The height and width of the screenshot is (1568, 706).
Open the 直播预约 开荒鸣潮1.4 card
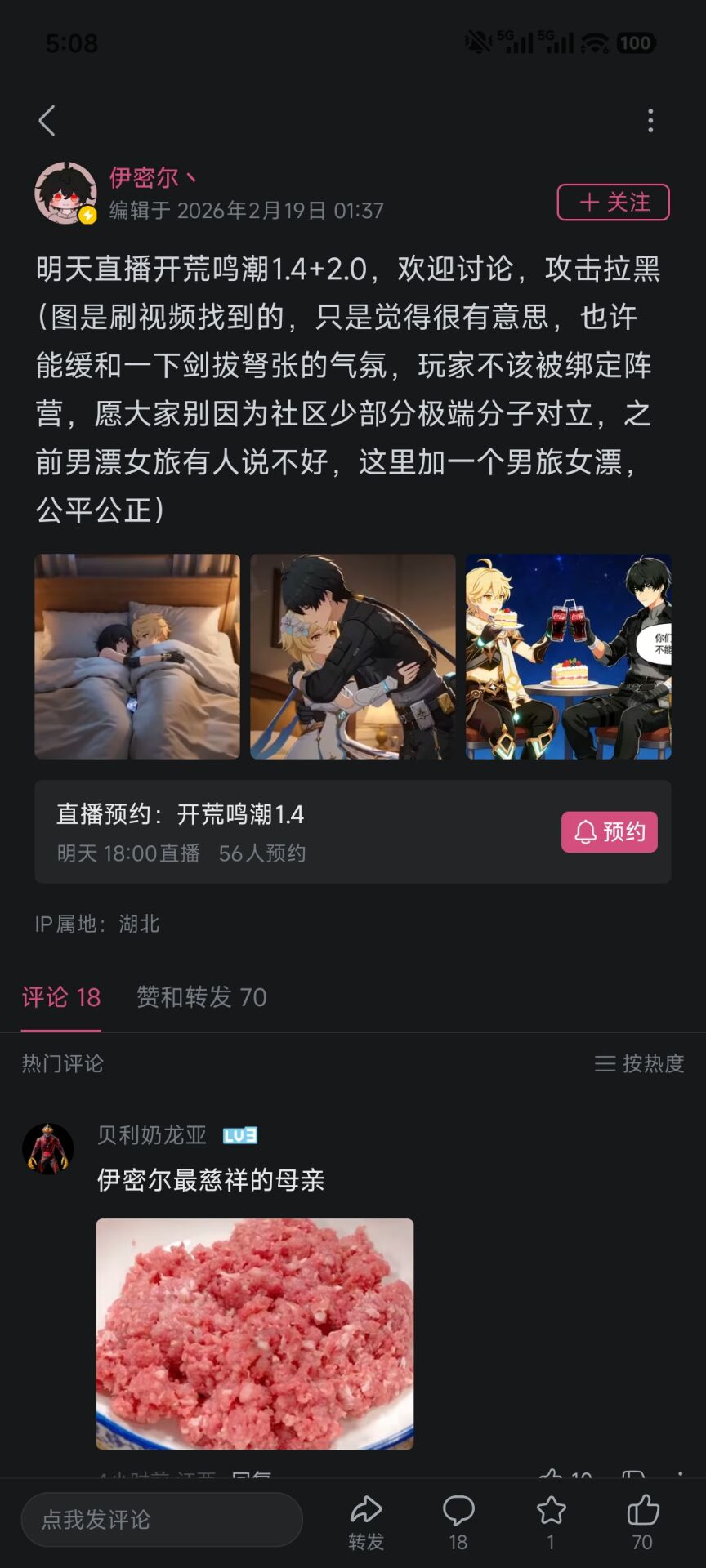click(286, 831)
